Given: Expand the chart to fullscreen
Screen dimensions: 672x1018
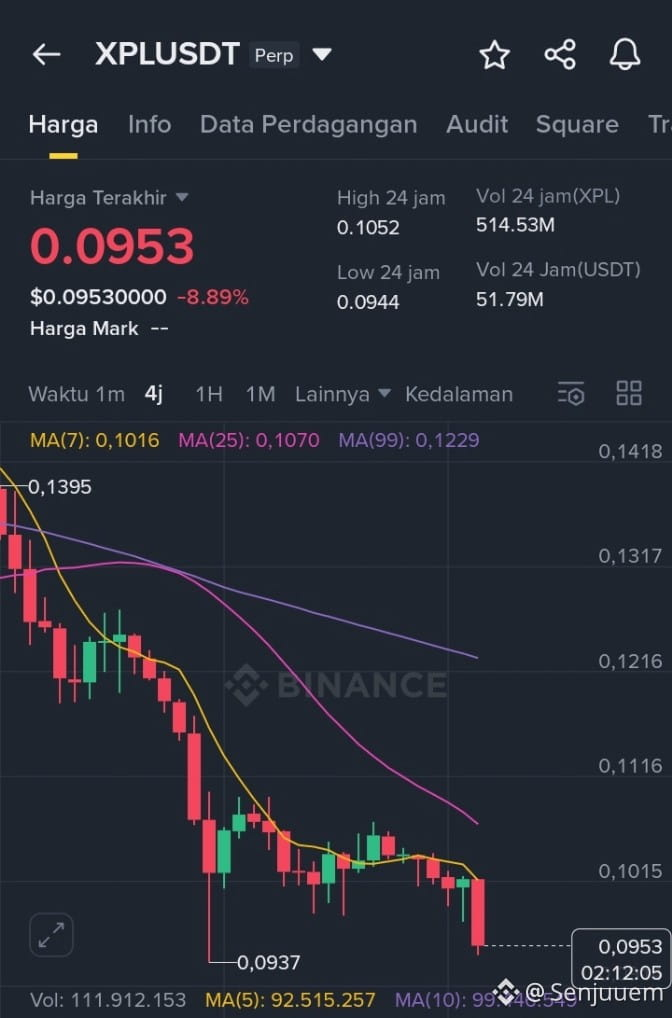Looking at the screenshot, I should pos(50,935).
